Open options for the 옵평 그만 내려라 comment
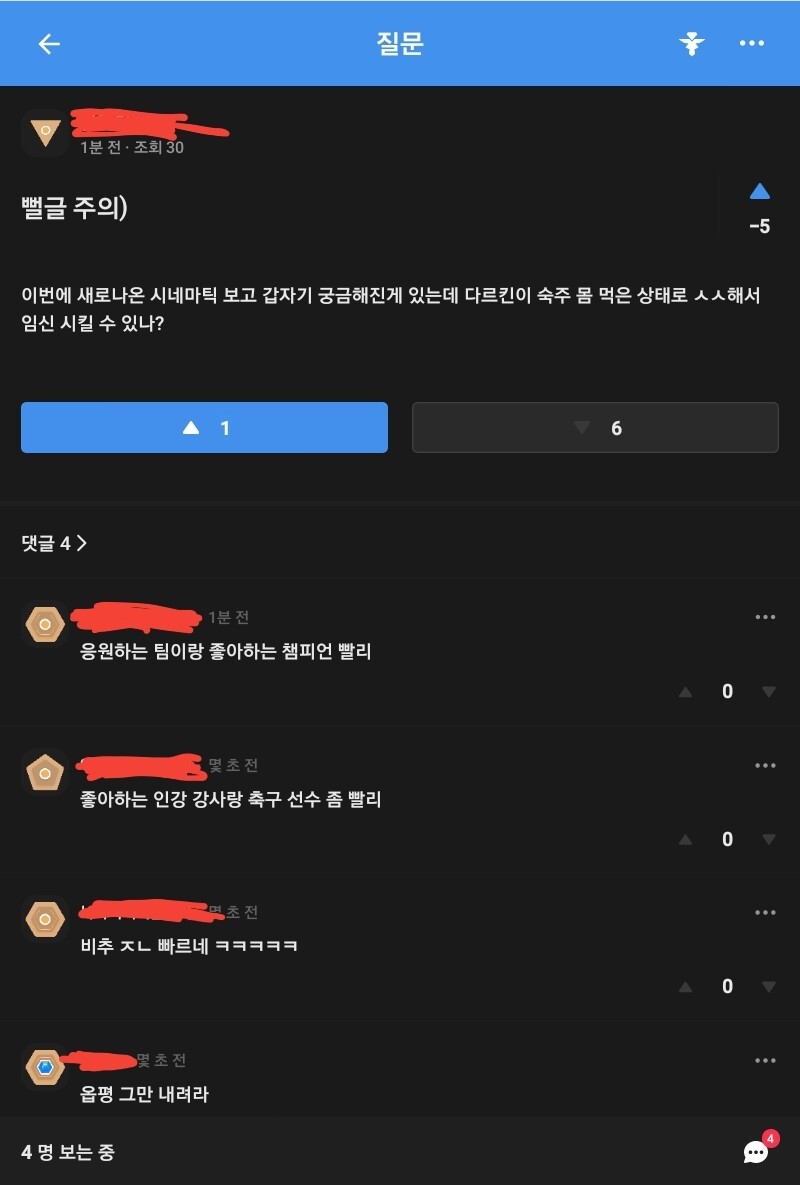Viewport: 800px width, 1185px height. (765, 1061)
